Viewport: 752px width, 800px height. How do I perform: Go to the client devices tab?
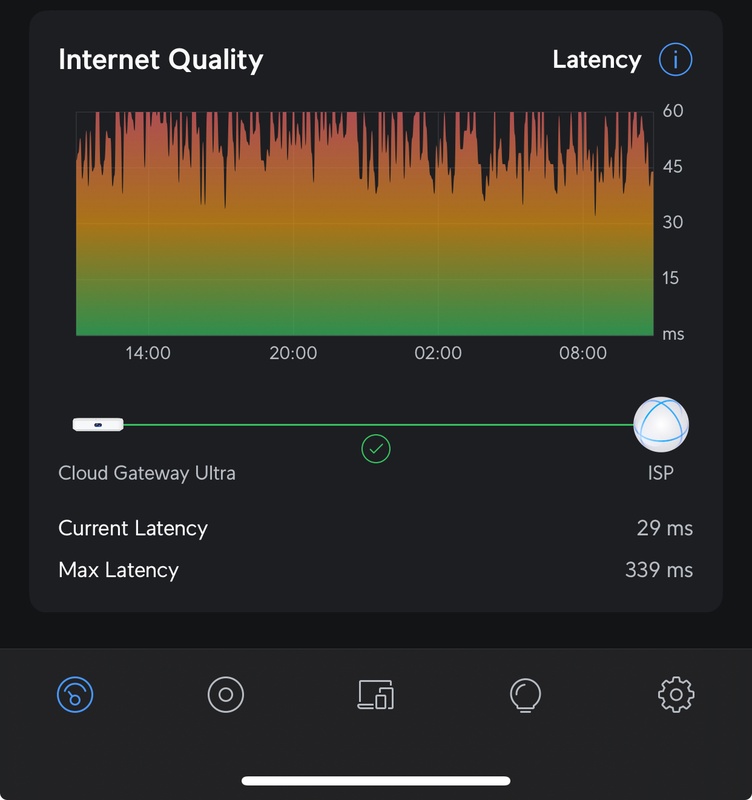click(375, 694)
